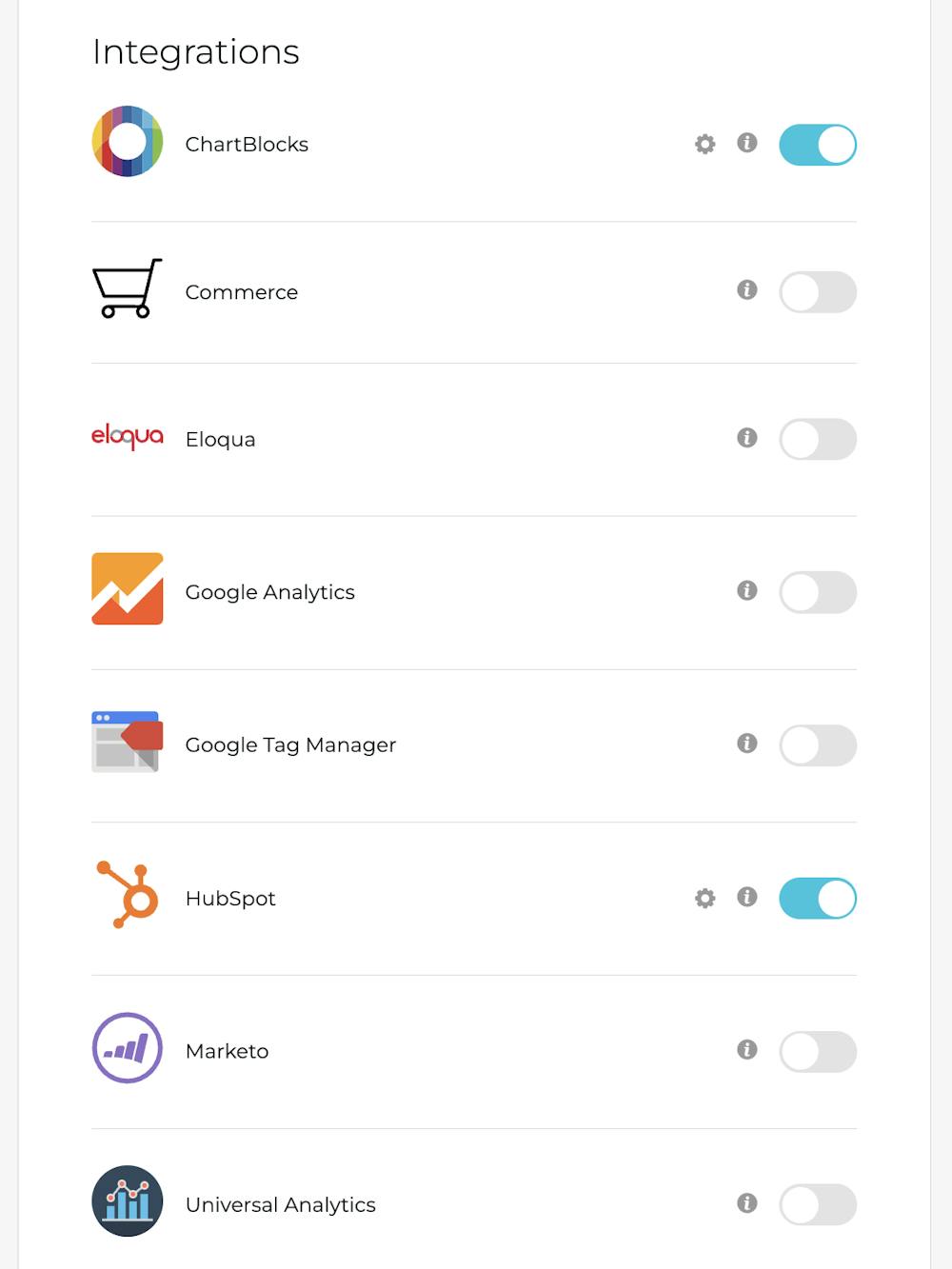Open Google Analytics info icon
Viewport: 952px width, 1269px height.
[747, 590]
